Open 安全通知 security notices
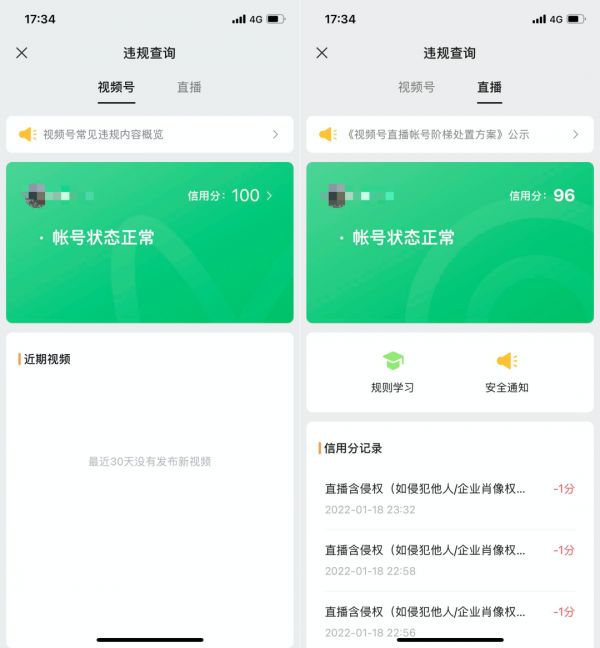 507,371
